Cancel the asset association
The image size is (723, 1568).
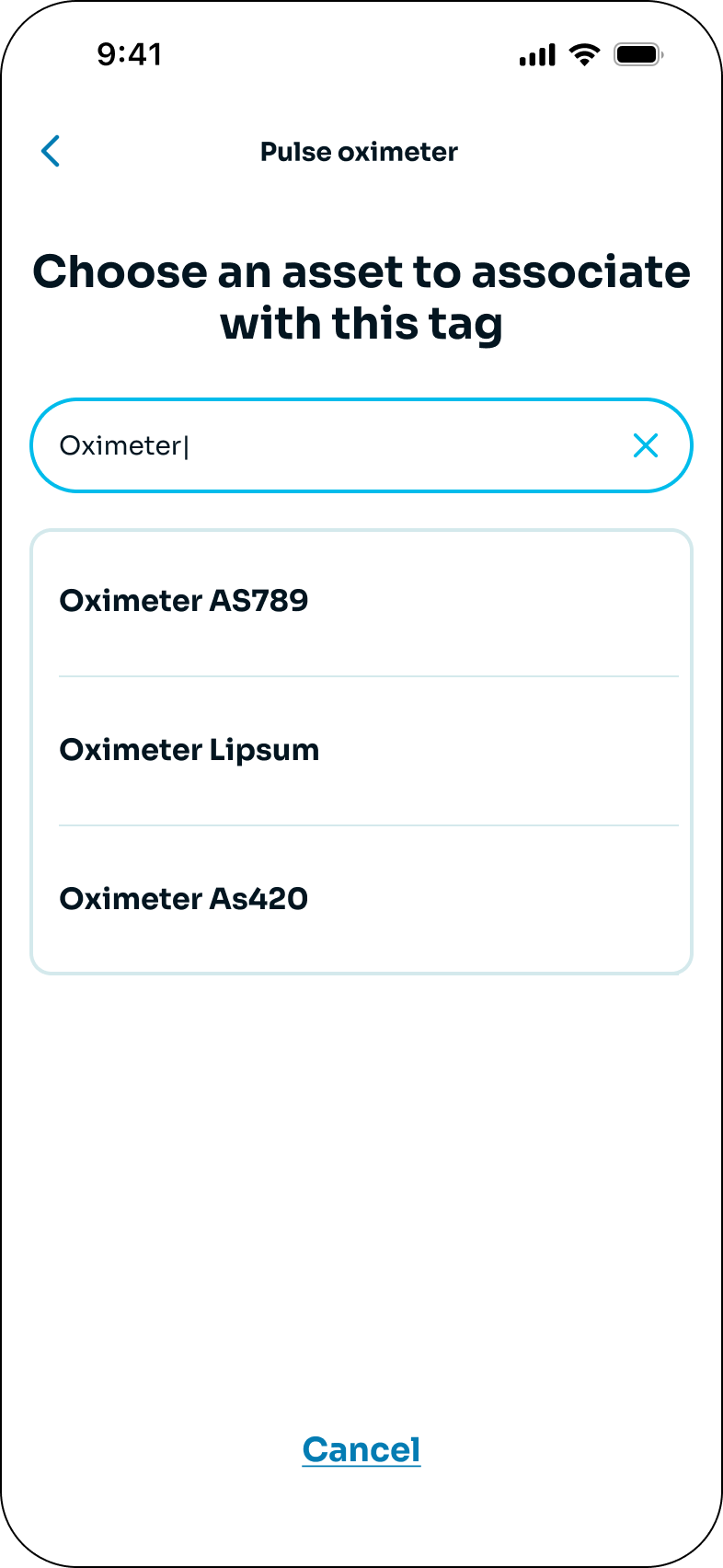(361, 1450)
